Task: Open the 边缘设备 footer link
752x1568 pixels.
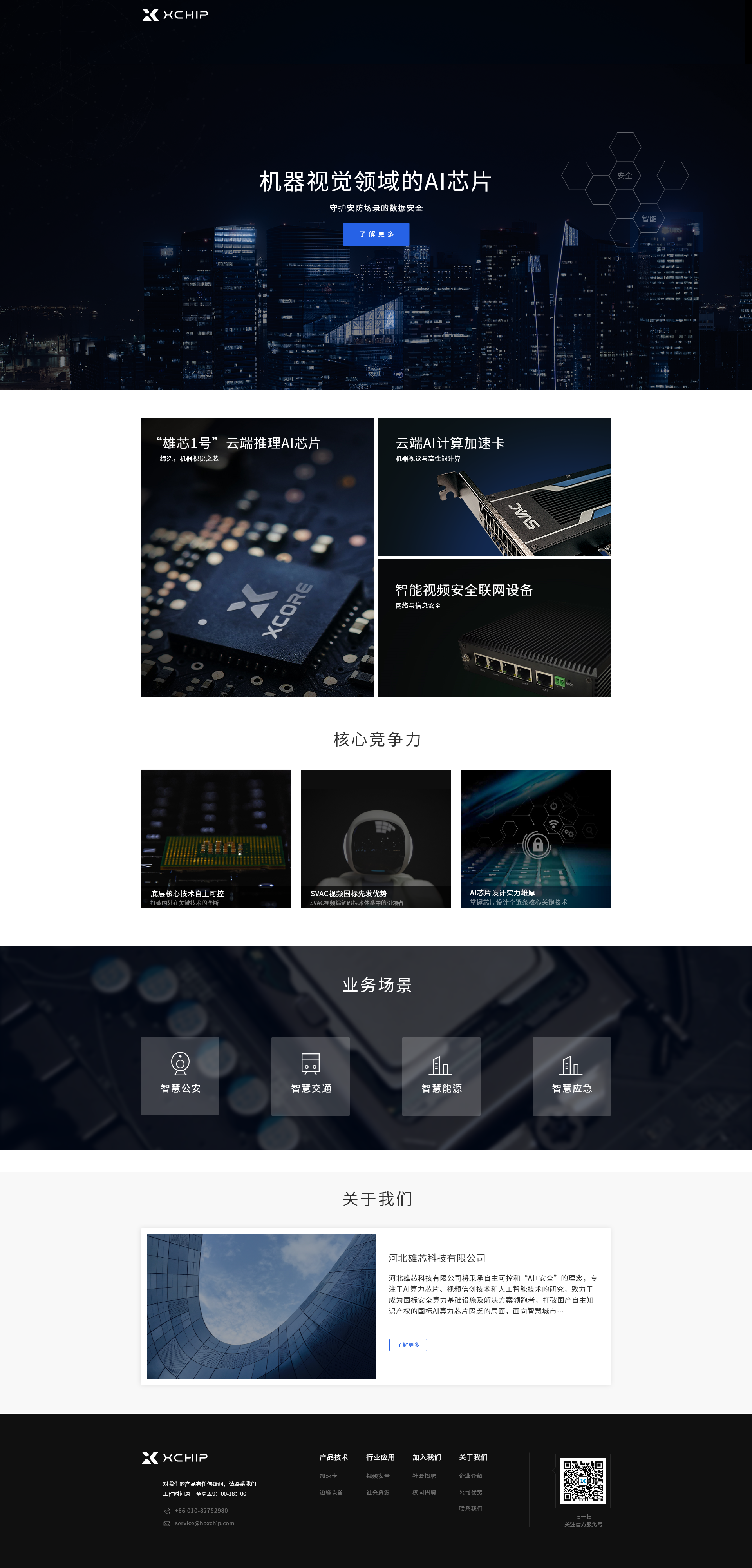Action: (331, 1492)
